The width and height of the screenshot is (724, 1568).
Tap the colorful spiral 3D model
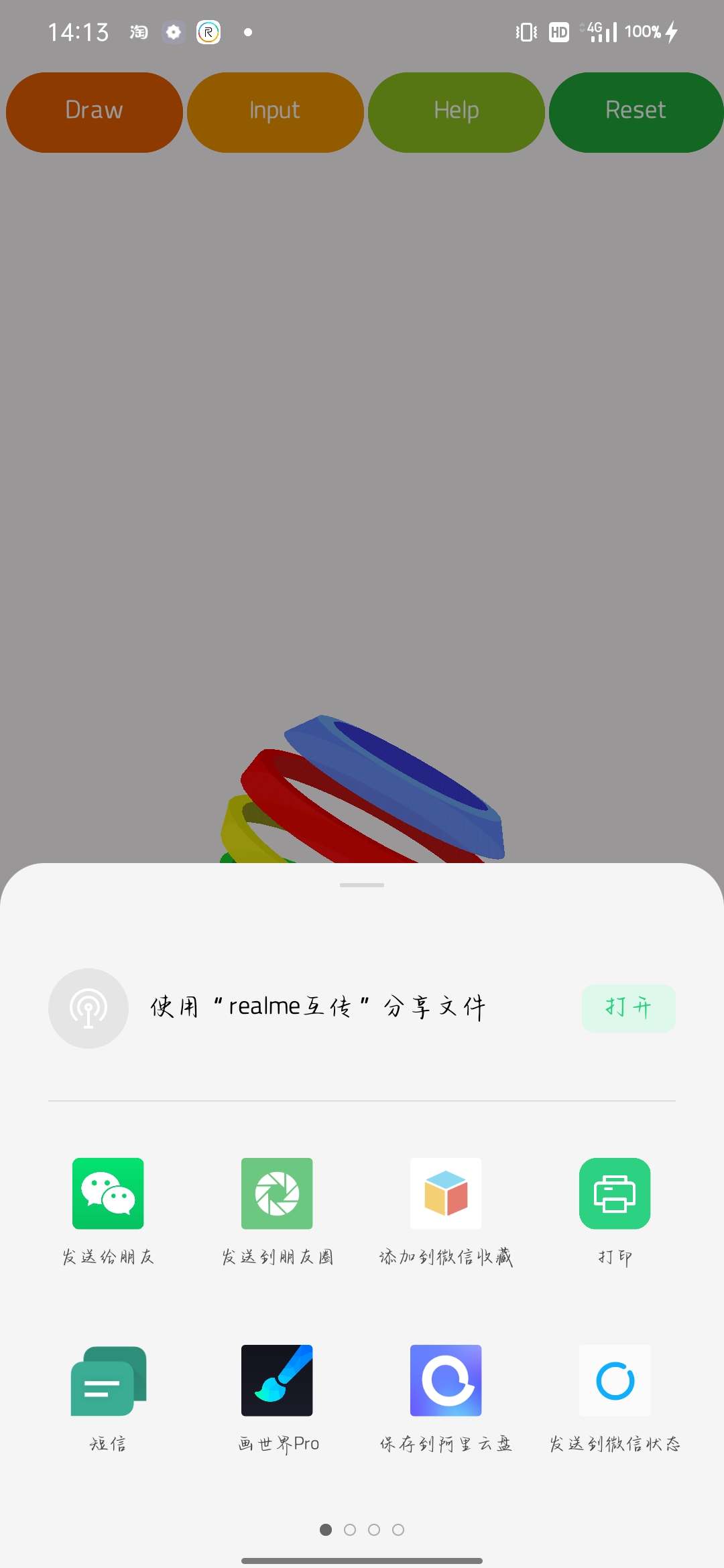362,791
